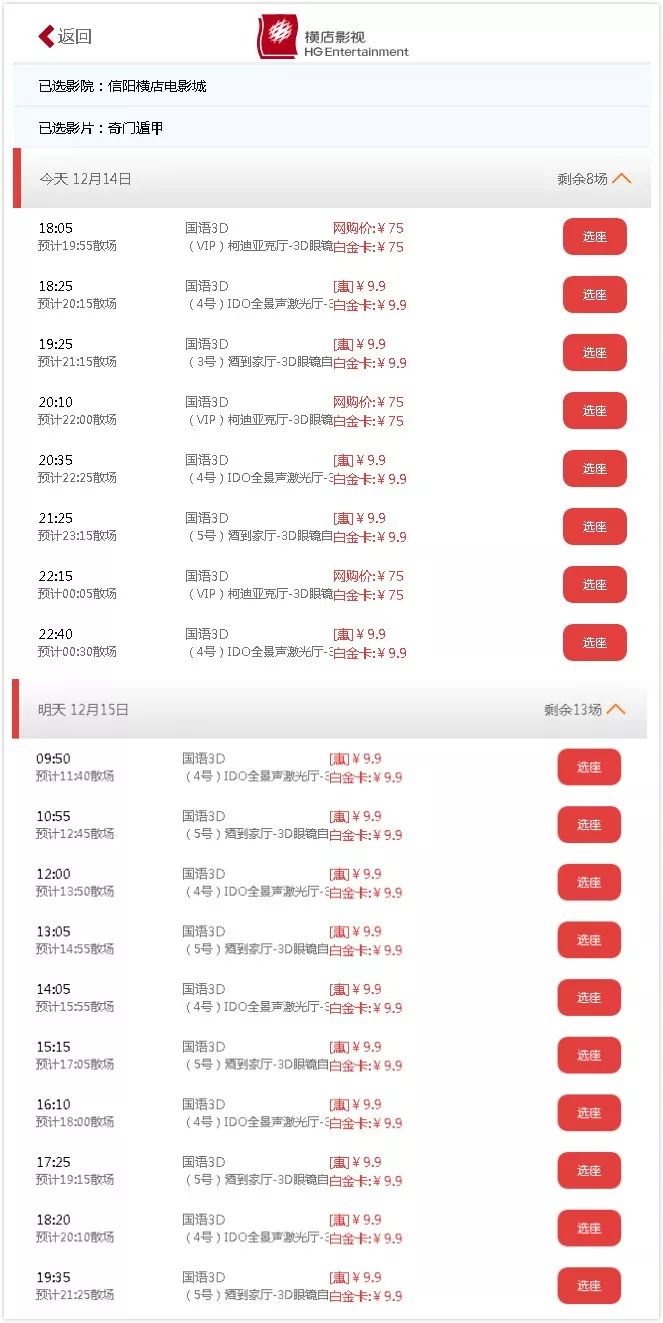Select seats for today's 18:05 showing
This screenshot has width=663, height=1323.
click(x=595, y=237)
